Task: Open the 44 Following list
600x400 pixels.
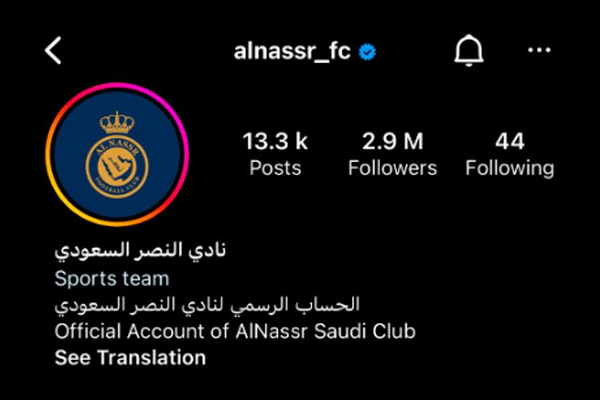Action: (510, 154)
